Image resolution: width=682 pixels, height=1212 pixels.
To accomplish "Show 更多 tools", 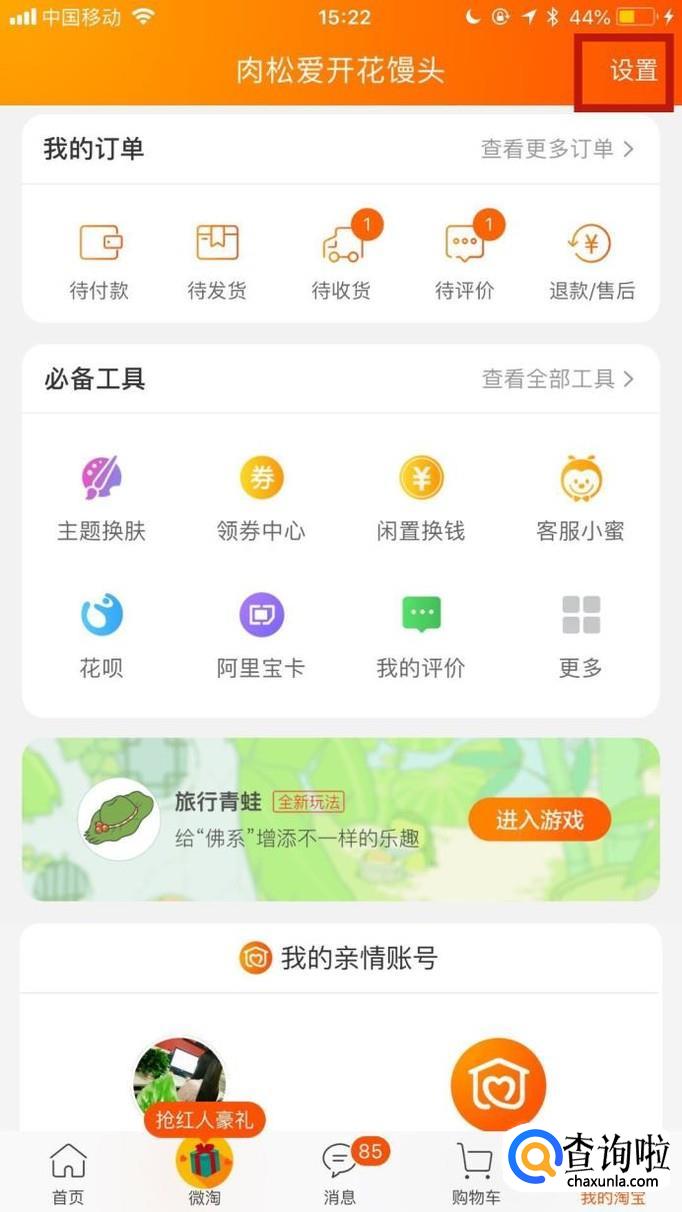I will (x=580, y=636).
